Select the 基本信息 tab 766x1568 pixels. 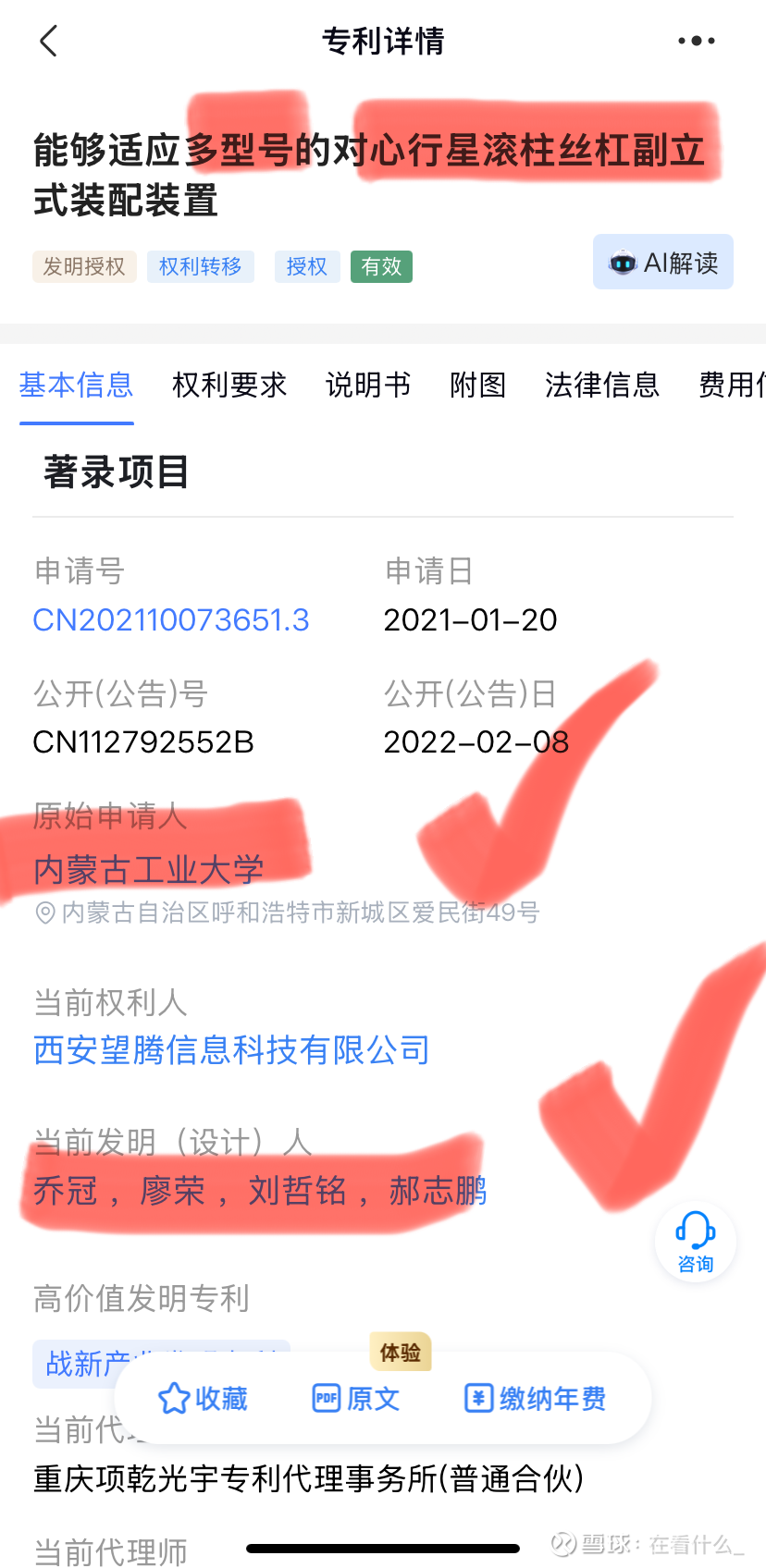[x=77, y=385]
